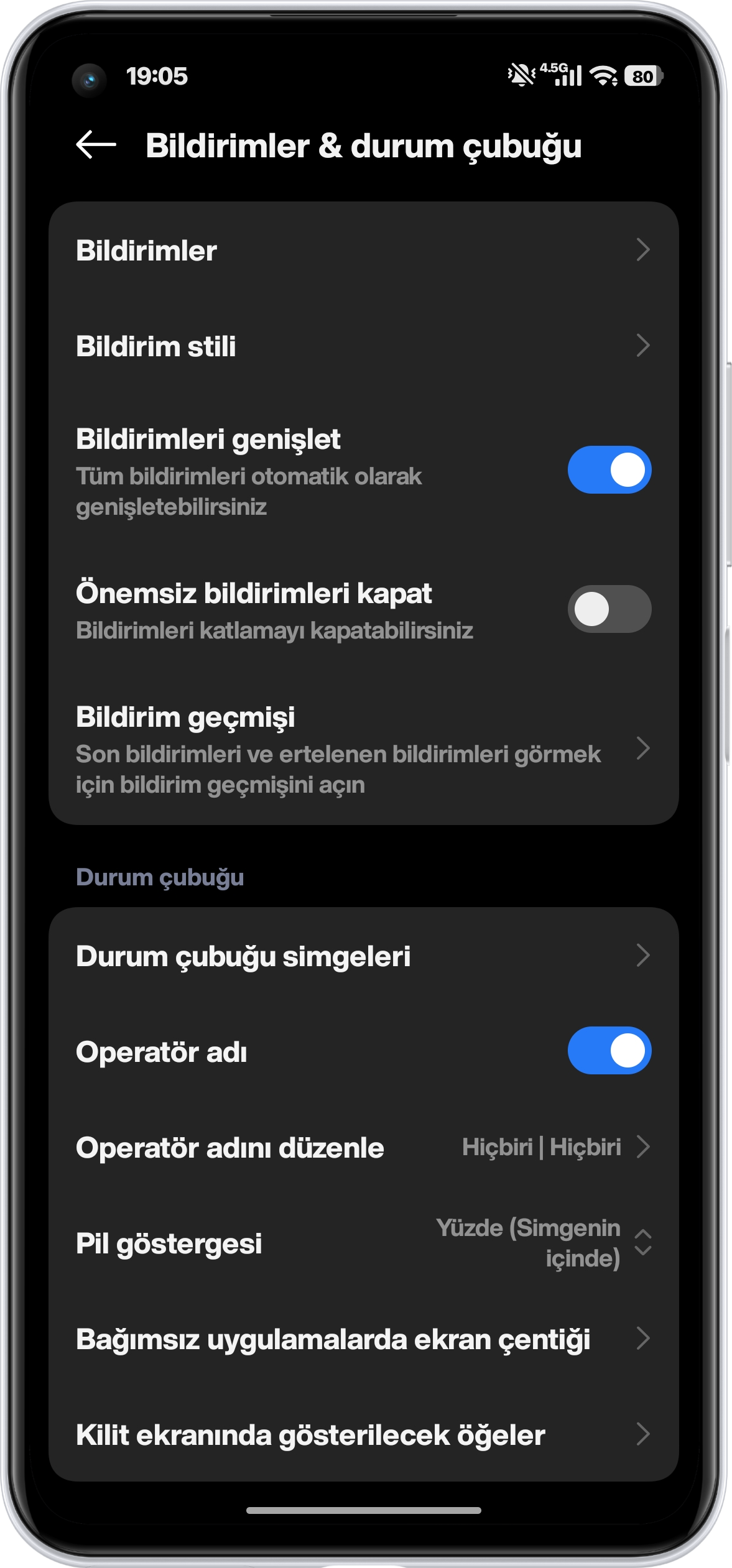Screen dimensions: 732x1568
Task: Open Durum çubuğu simgeleri
Action: (x=363, y=956)
